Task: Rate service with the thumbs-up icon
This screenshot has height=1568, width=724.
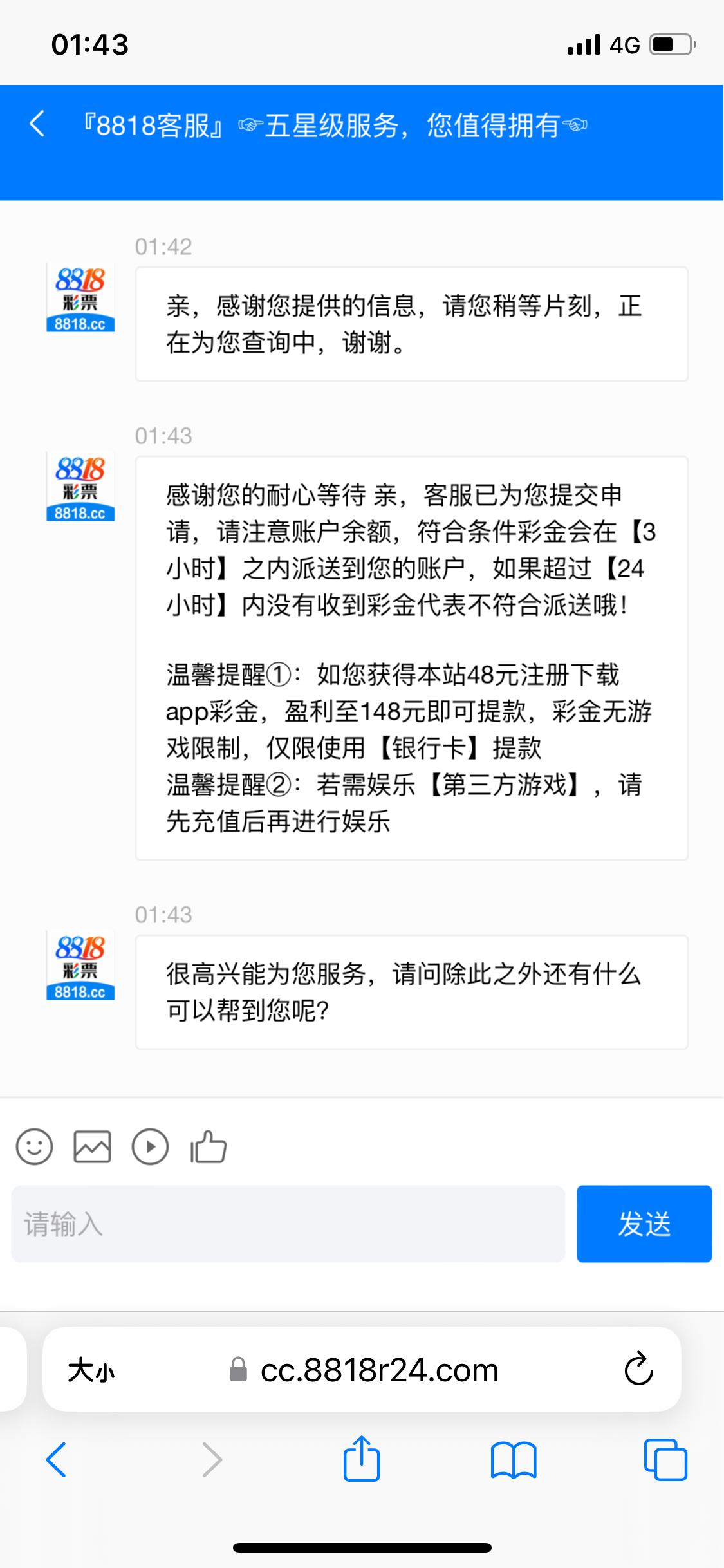Action: pyautogui.click(x=209, y=1147)
